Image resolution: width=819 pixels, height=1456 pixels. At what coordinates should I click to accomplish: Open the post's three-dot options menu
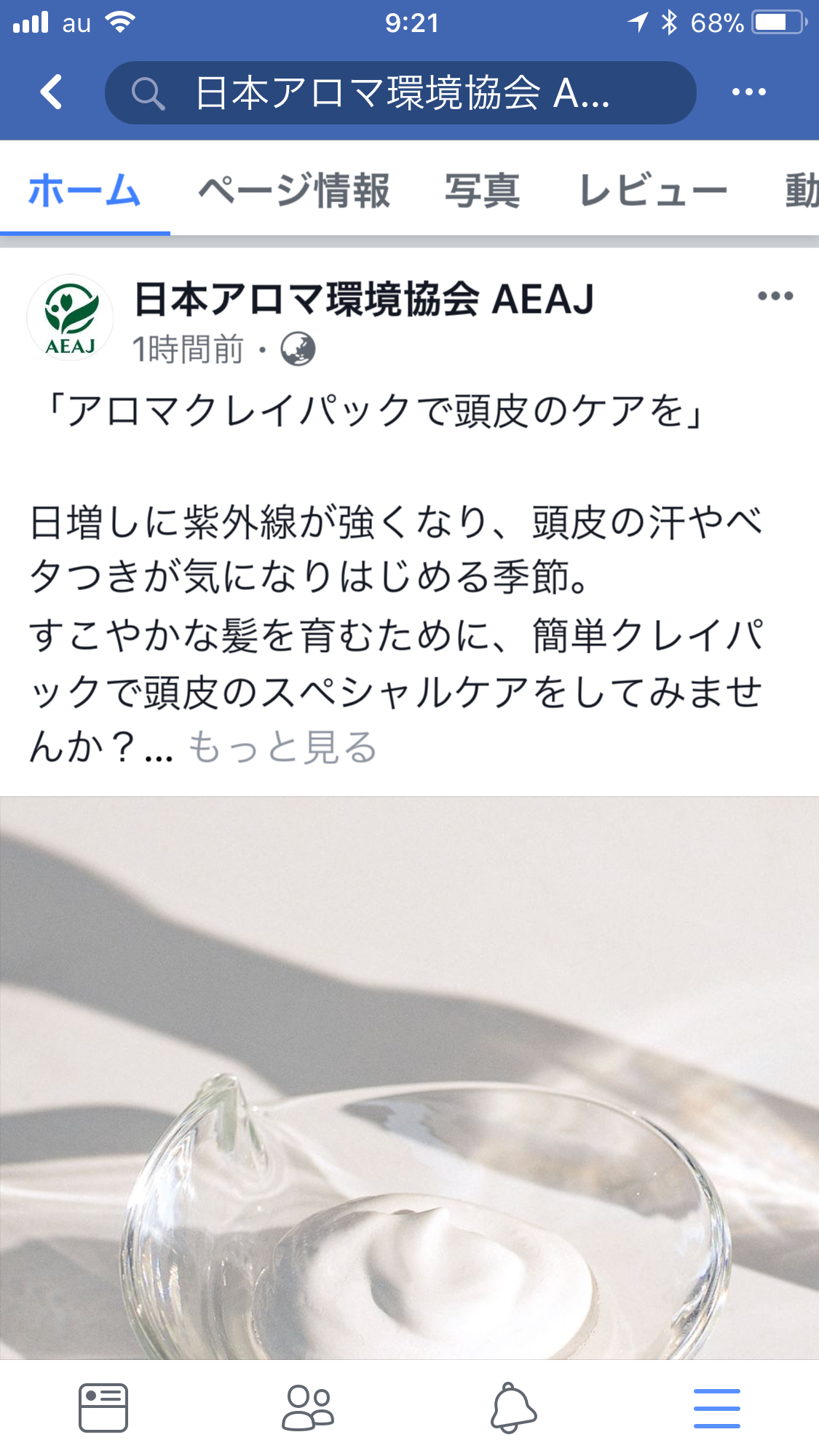(775, 296)
